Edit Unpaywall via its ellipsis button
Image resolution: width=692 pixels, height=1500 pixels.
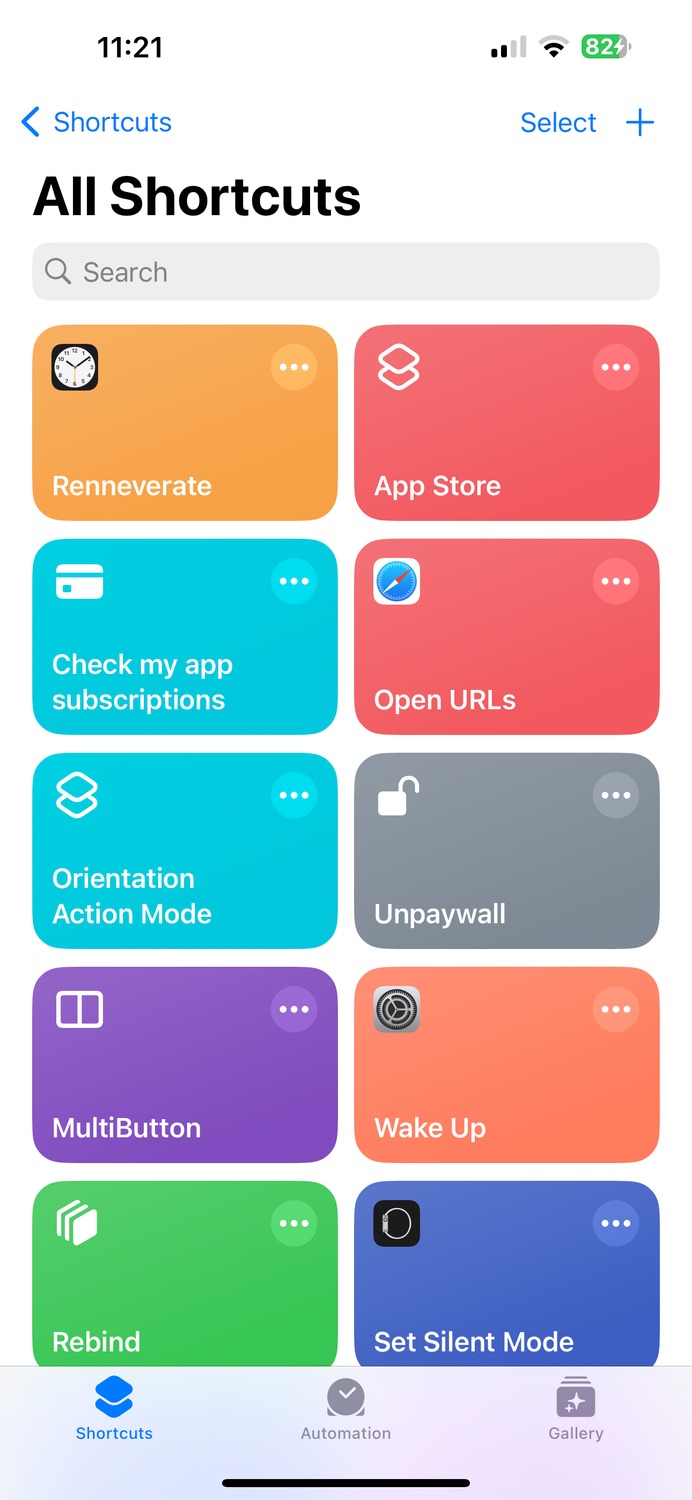[x=616, y=795]
